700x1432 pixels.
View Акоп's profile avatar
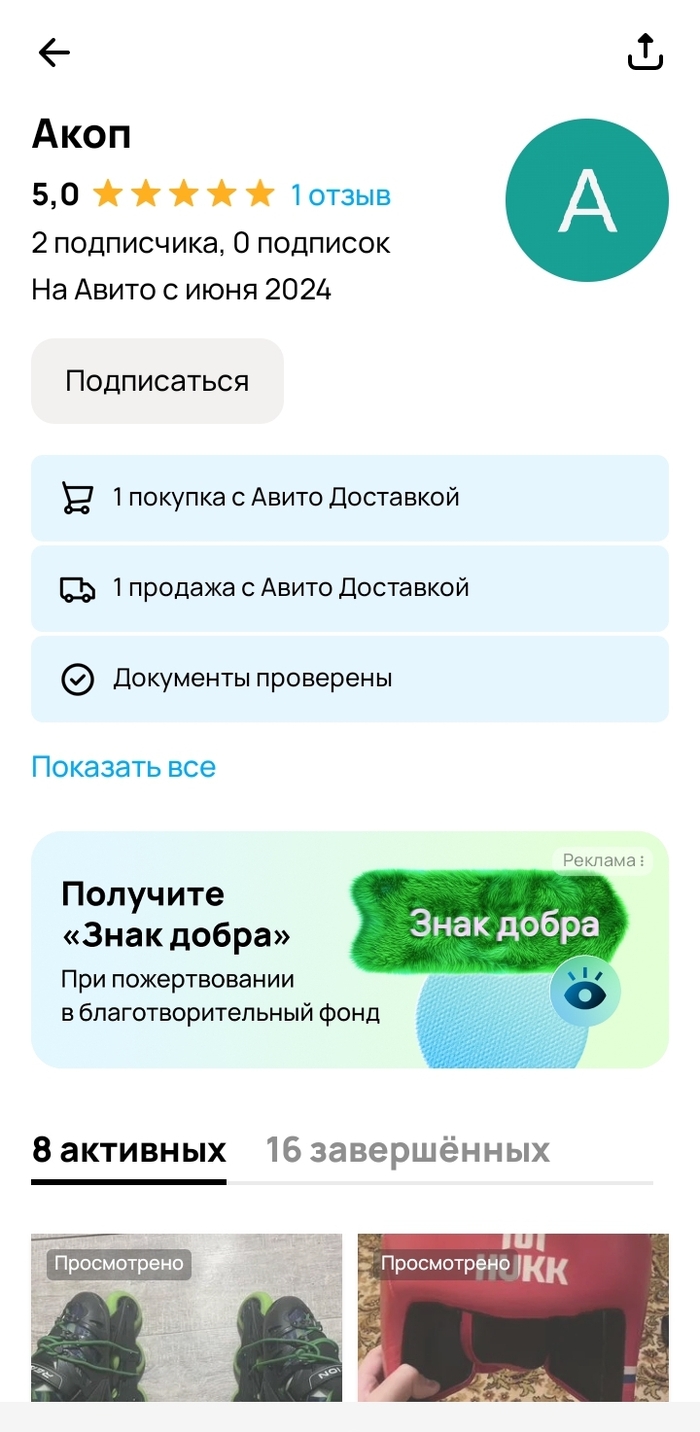pyautogui.click(x=586, y=199)
